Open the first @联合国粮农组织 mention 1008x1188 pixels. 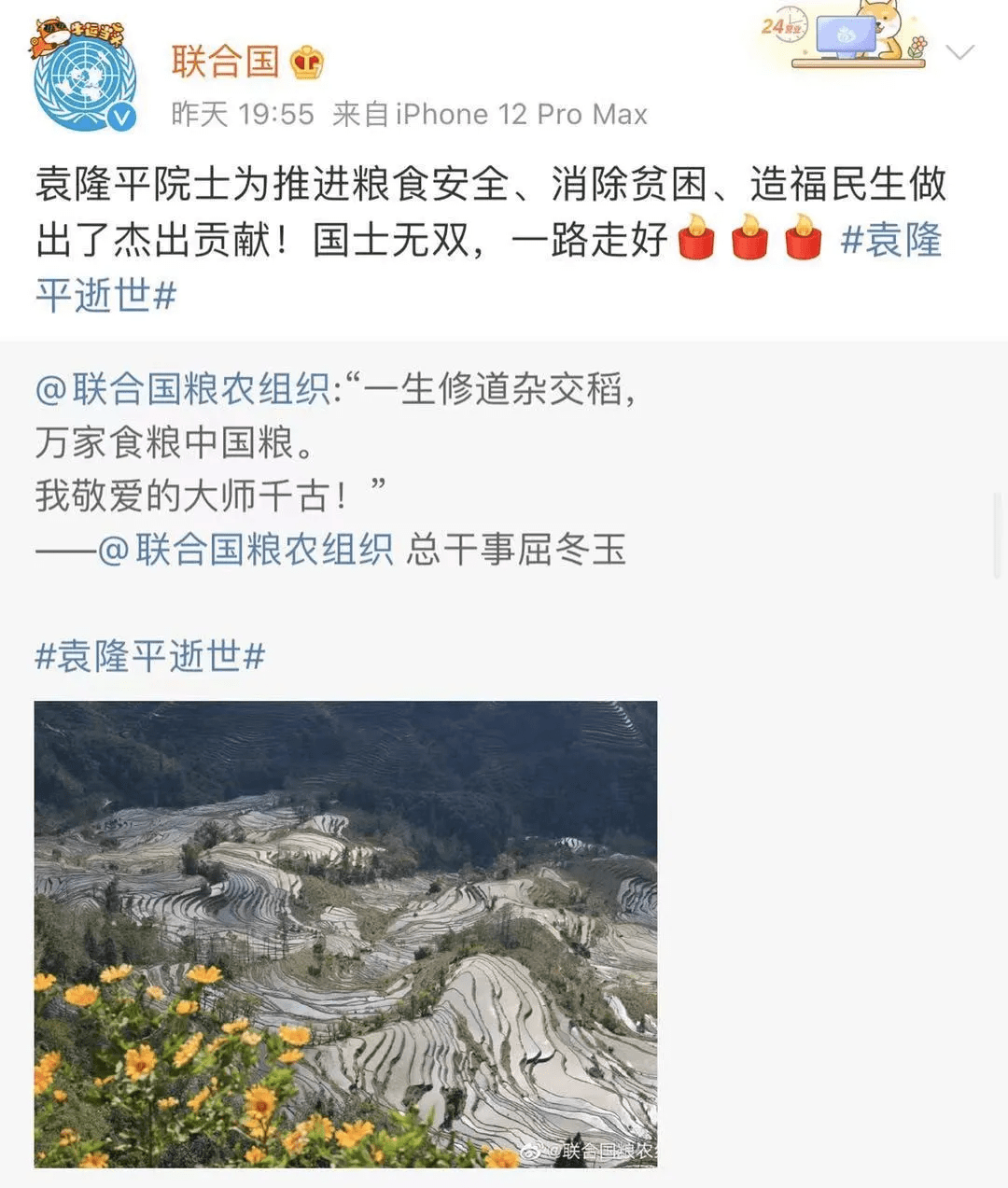183,389
